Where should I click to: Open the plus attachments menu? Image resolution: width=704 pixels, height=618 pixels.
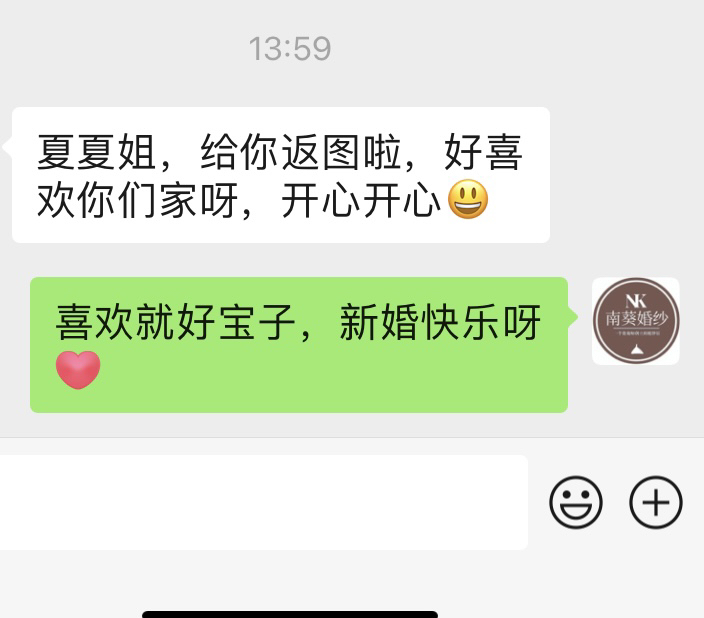click(x=655, y=502)
